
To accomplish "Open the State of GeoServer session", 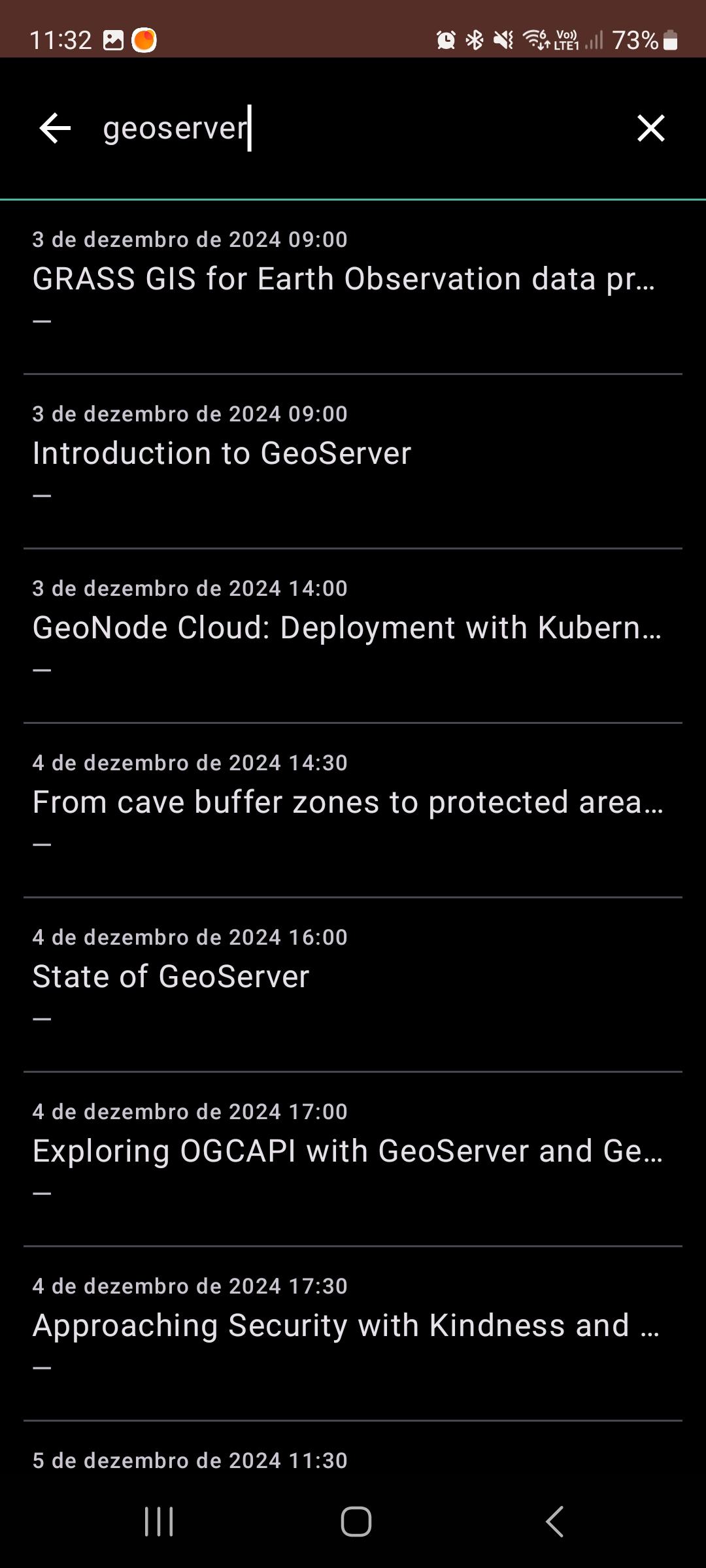I will (x=171, y=977).
